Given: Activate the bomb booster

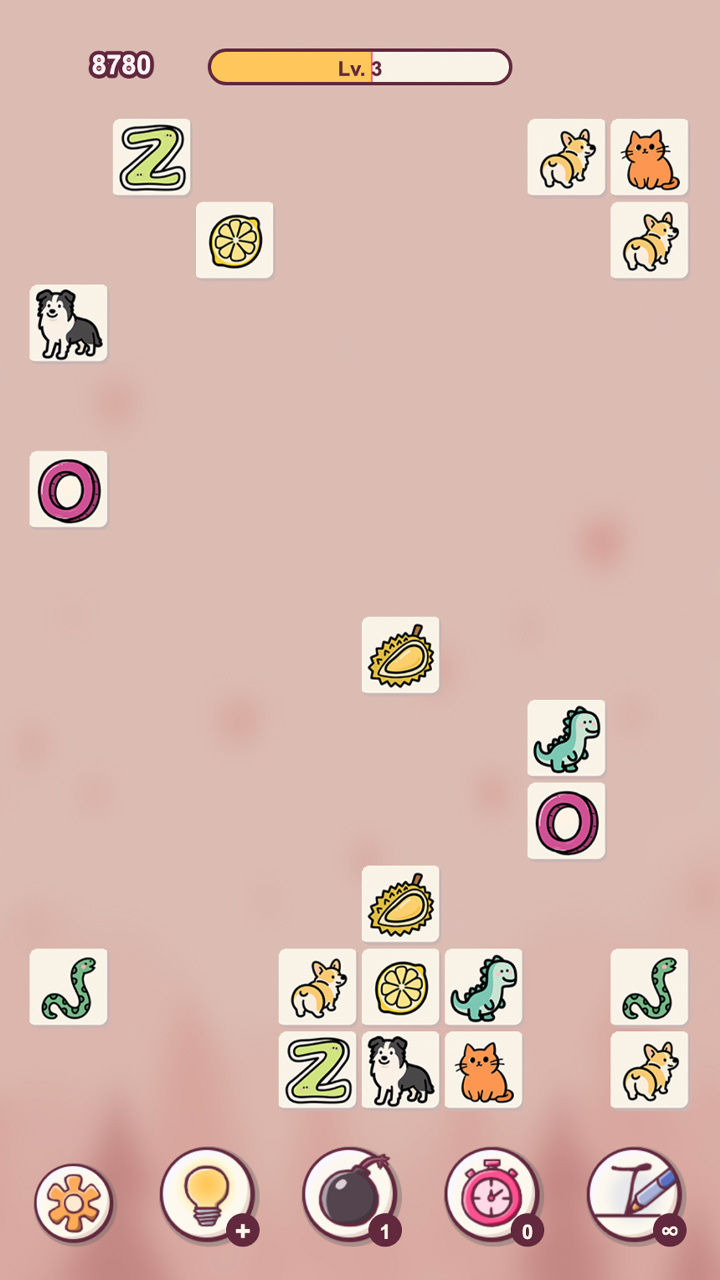Looking at the screenshot, I should coord(351,1195).
